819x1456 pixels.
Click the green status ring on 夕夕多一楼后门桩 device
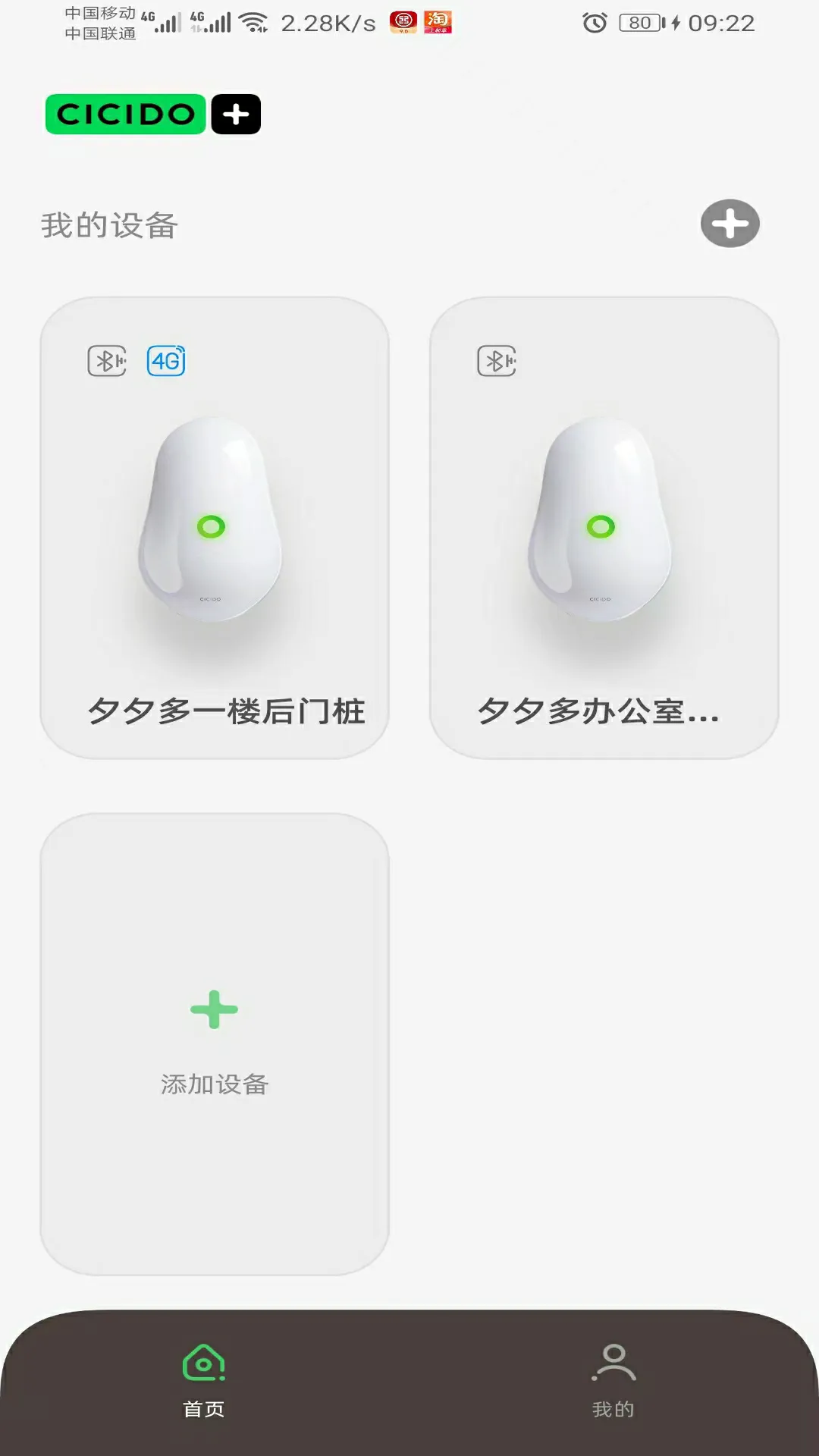[x=212, y=527]
